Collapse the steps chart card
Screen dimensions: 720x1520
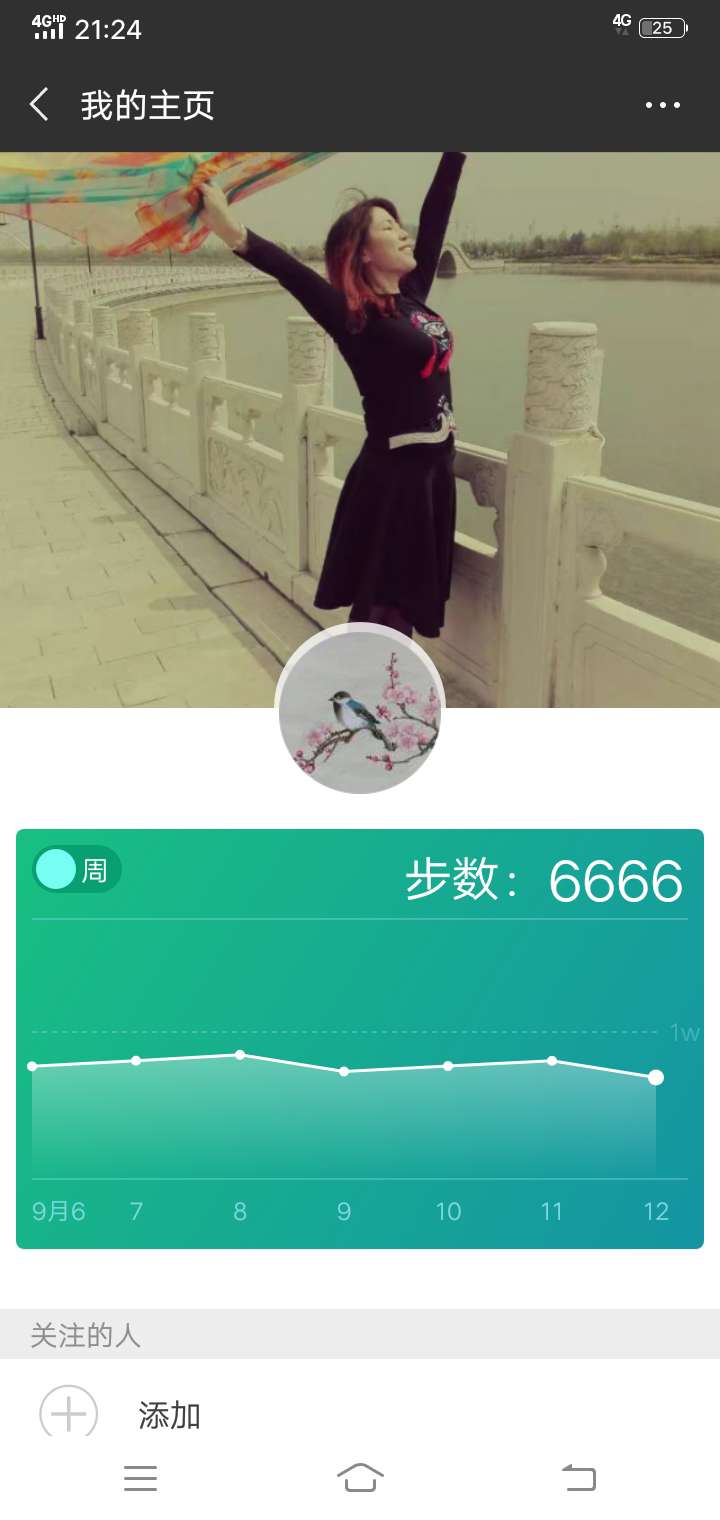point(360,1040)
